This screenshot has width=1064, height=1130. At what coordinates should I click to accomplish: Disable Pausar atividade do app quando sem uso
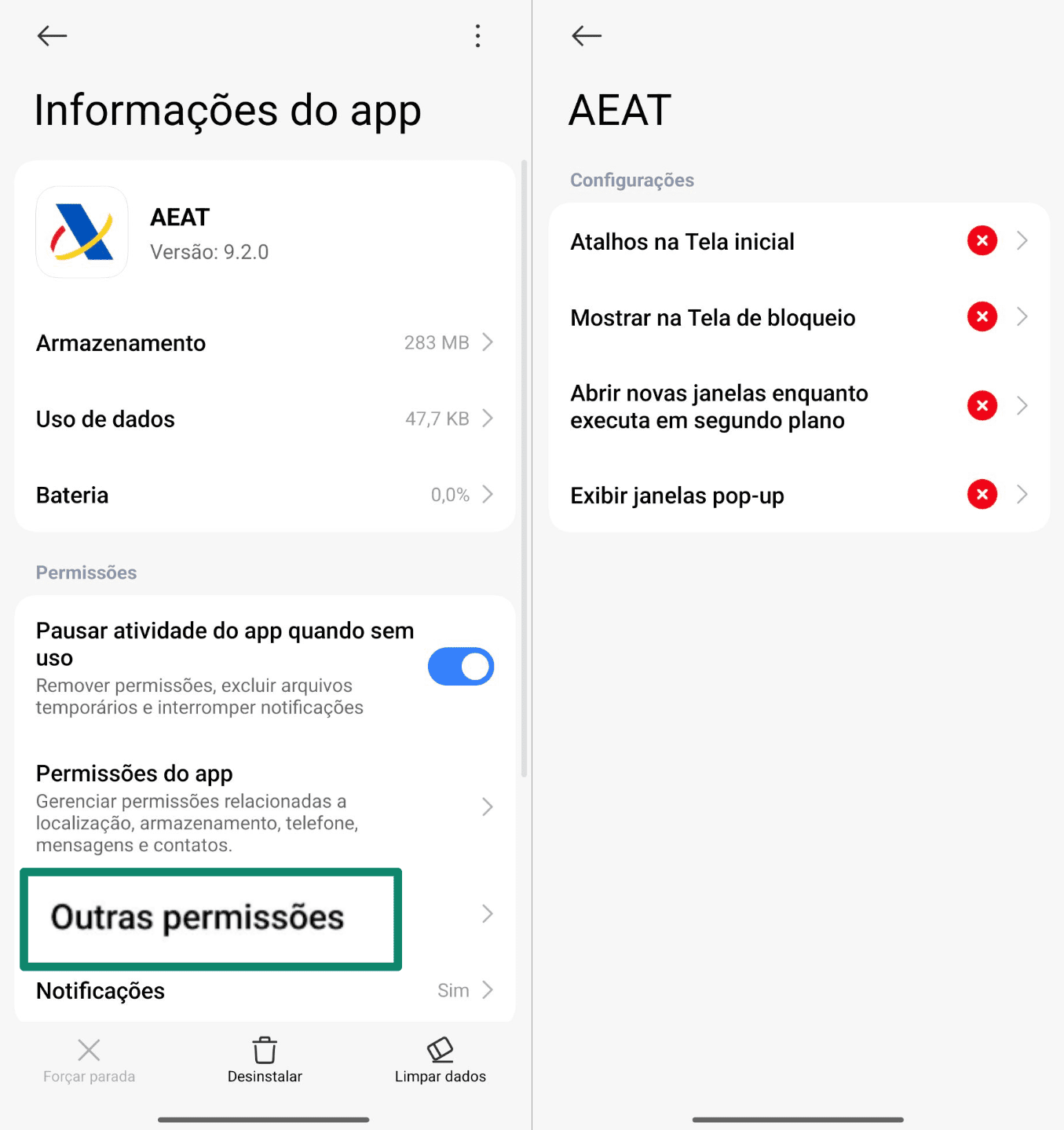(460, 666)
